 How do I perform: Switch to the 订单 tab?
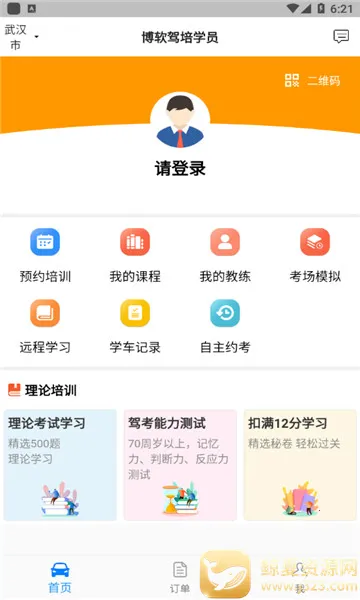pos(180,577)
